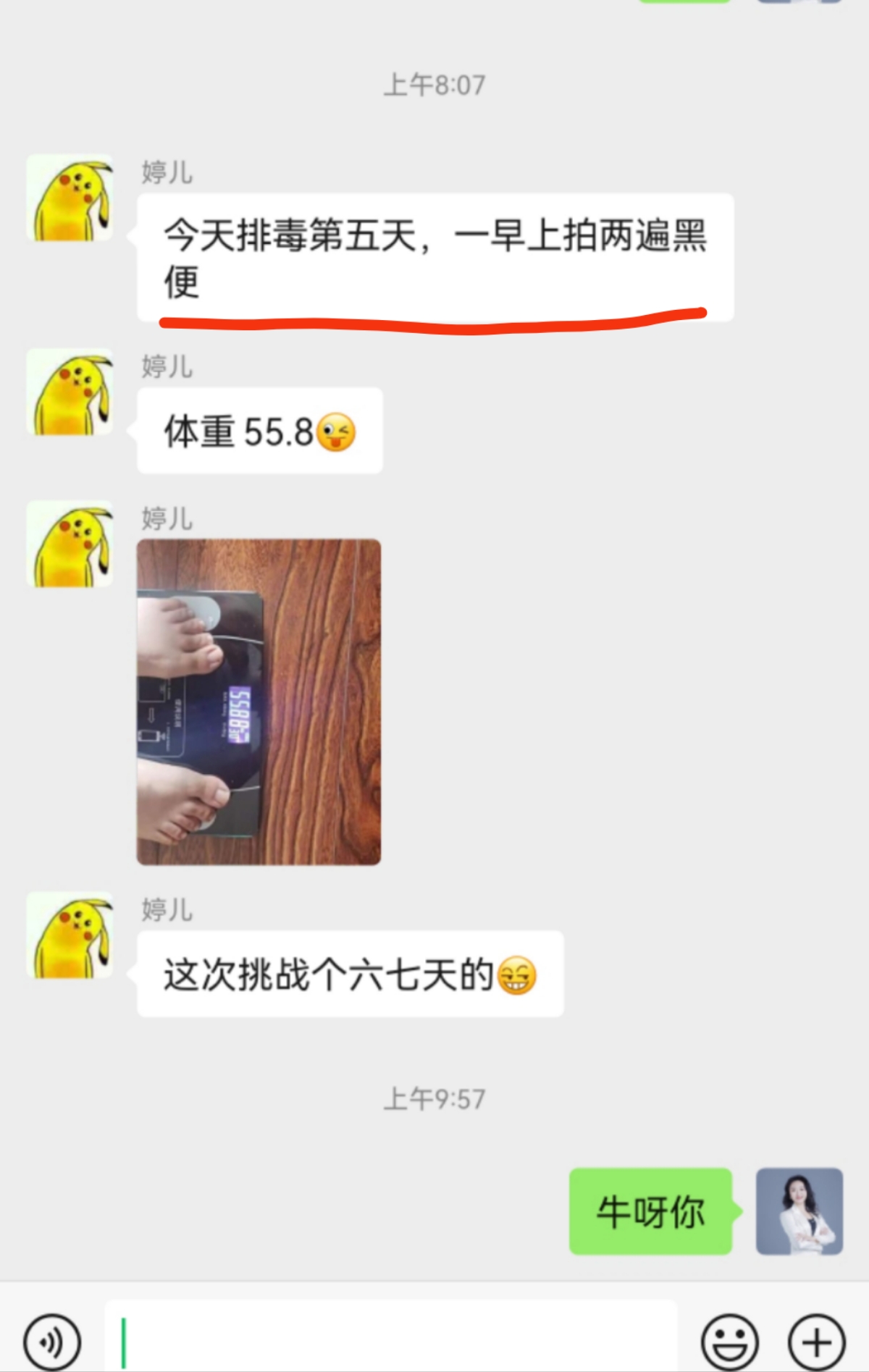Tap my own profile avatar
The image size is (869, 1372).
pos(799,1211)
